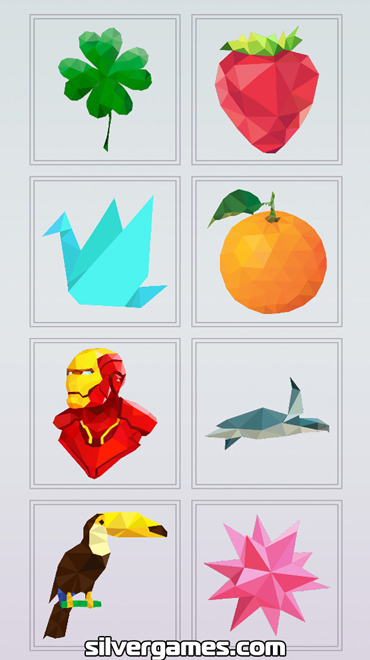Viewport: 370px width, 660px height.
Task: Select the strawberry puzzle tile
Action: [x=267, y=90]
